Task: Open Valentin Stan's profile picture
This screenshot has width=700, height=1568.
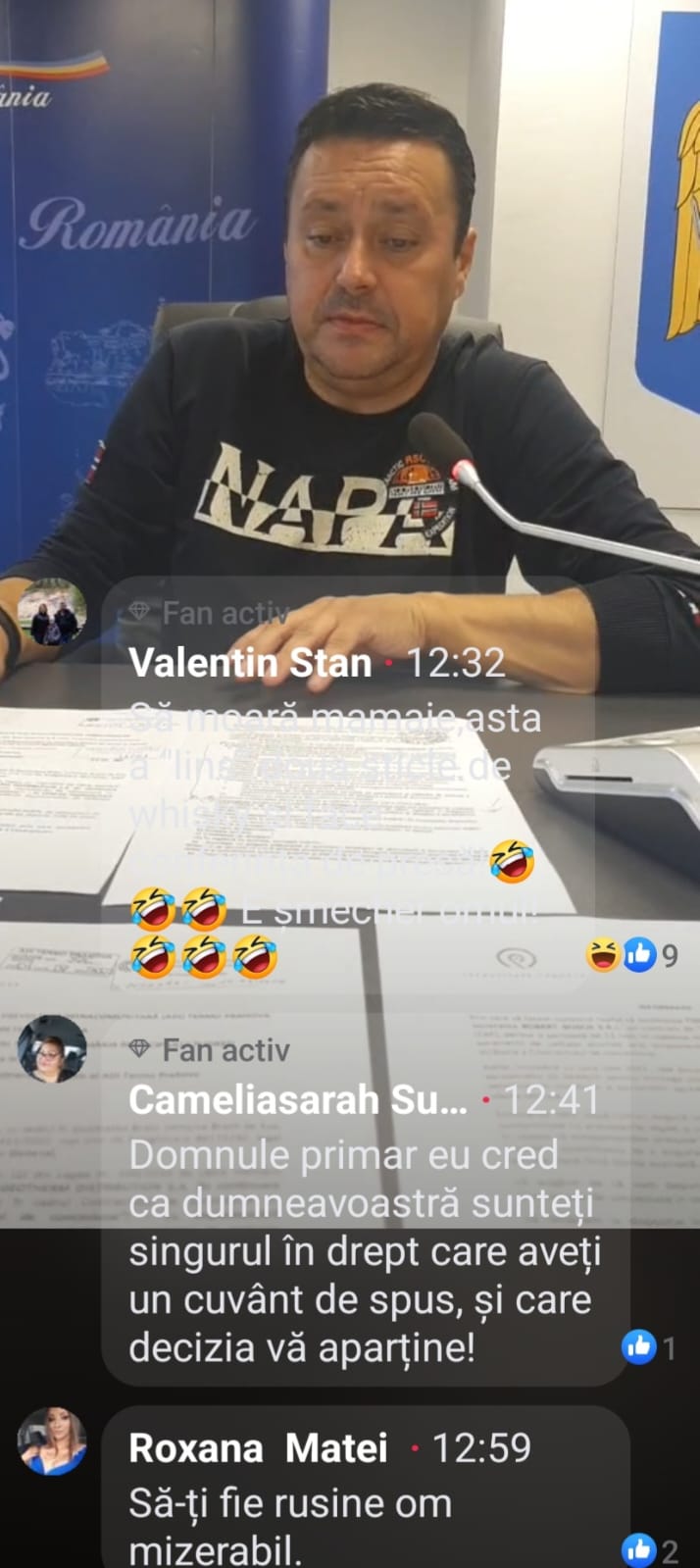Action: coord(52,613)
